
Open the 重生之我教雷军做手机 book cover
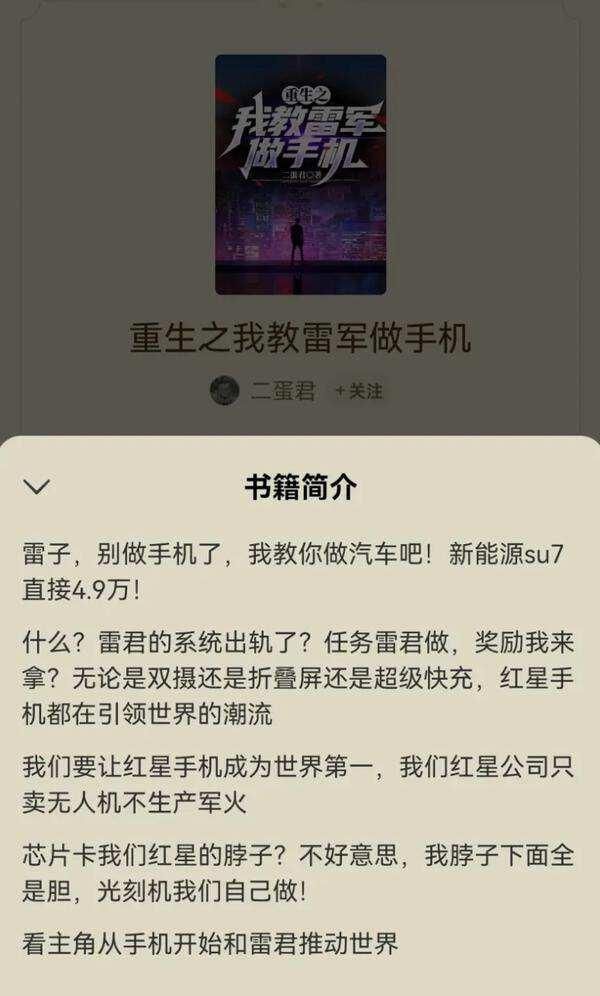pos(300,174)
